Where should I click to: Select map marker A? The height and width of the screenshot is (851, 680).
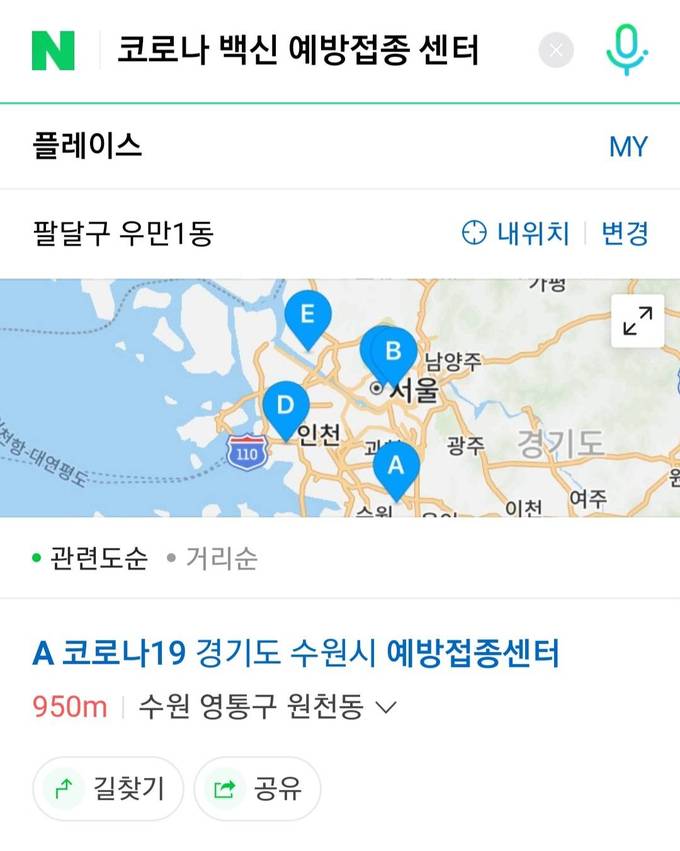tap(396, 466)
